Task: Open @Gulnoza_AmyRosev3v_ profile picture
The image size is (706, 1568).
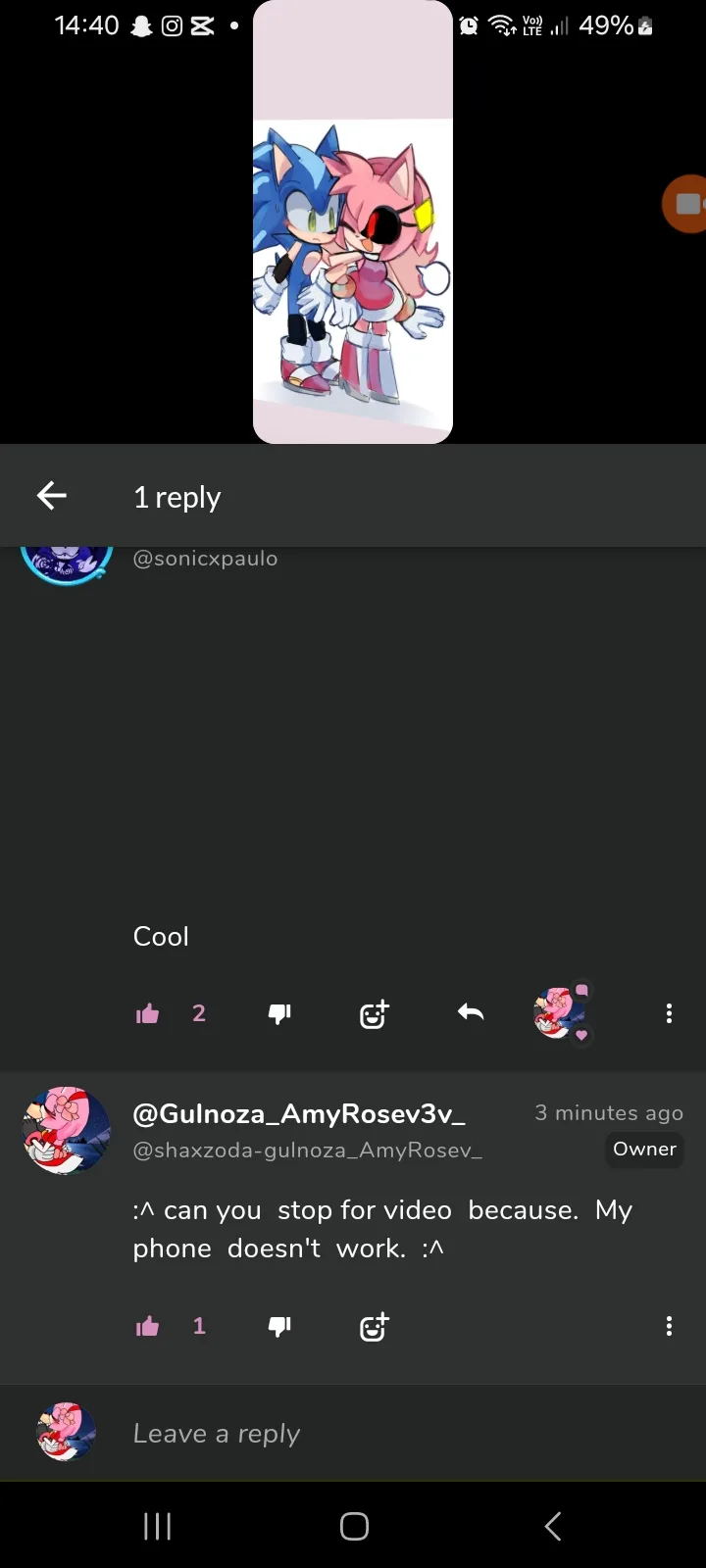Action: [67, 1130]
